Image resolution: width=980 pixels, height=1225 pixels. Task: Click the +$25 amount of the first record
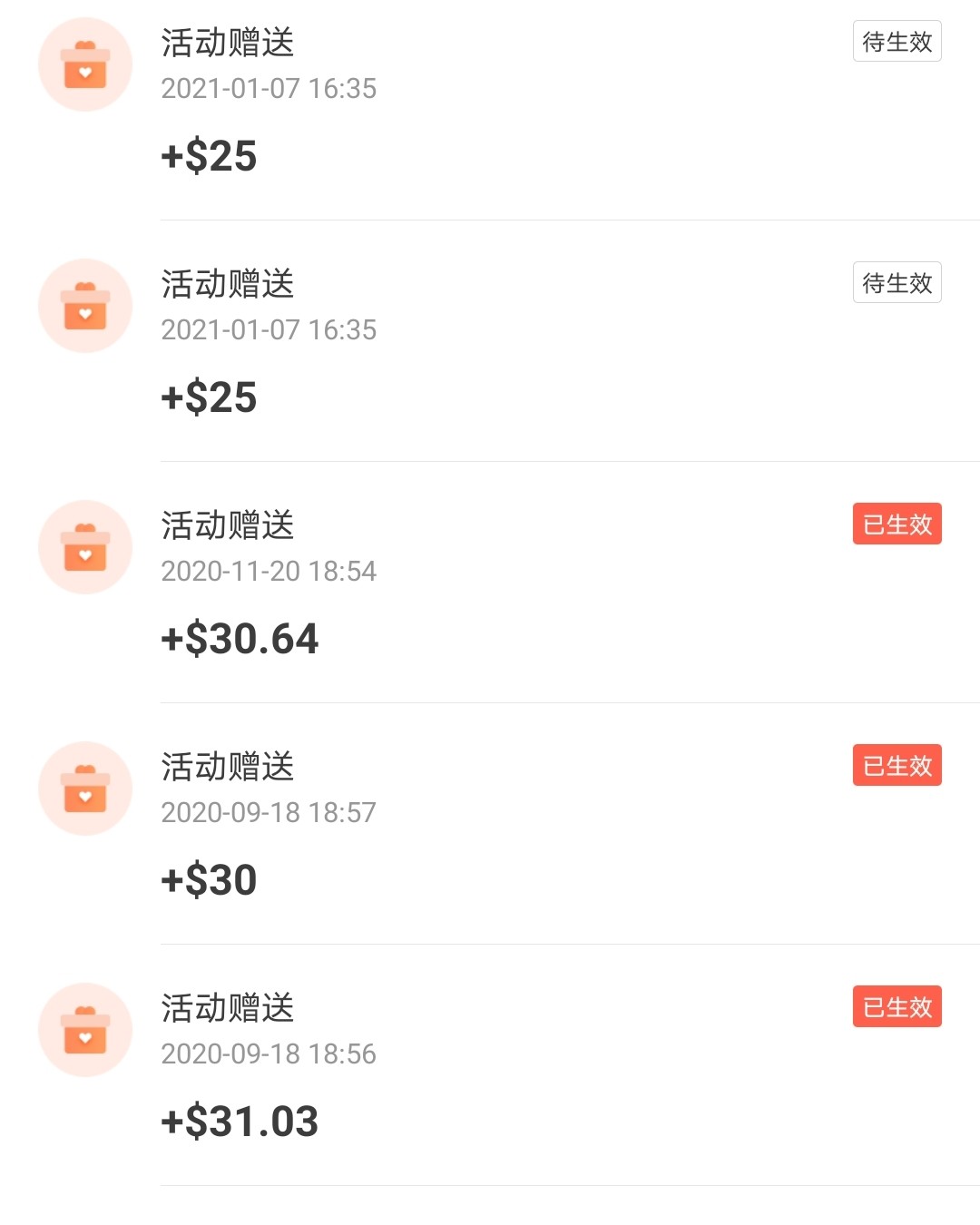point(209,154)
